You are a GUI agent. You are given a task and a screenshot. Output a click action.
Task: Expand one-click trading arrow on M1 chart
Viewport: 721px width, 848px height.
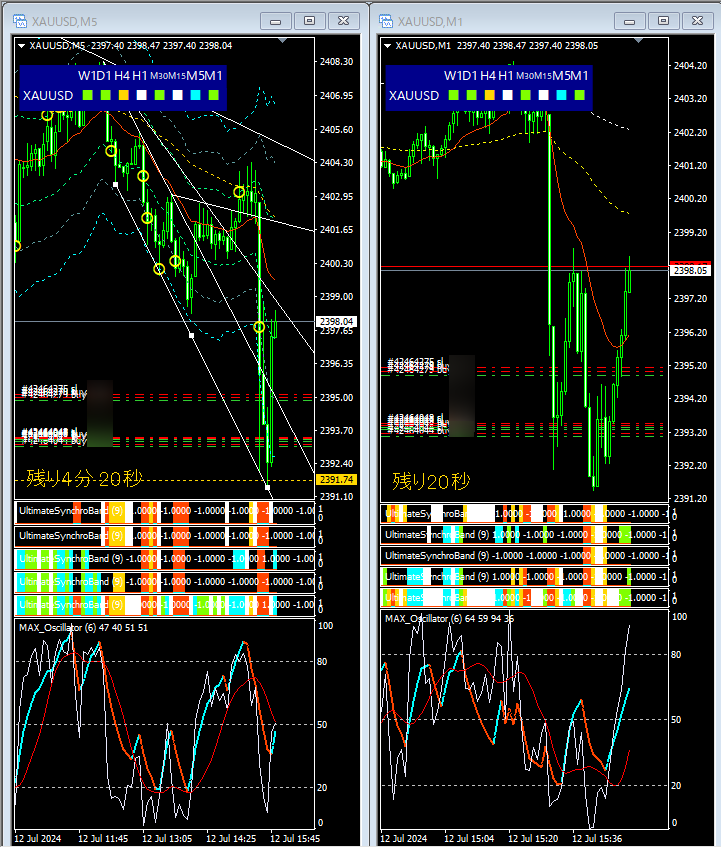coord(388,45)
